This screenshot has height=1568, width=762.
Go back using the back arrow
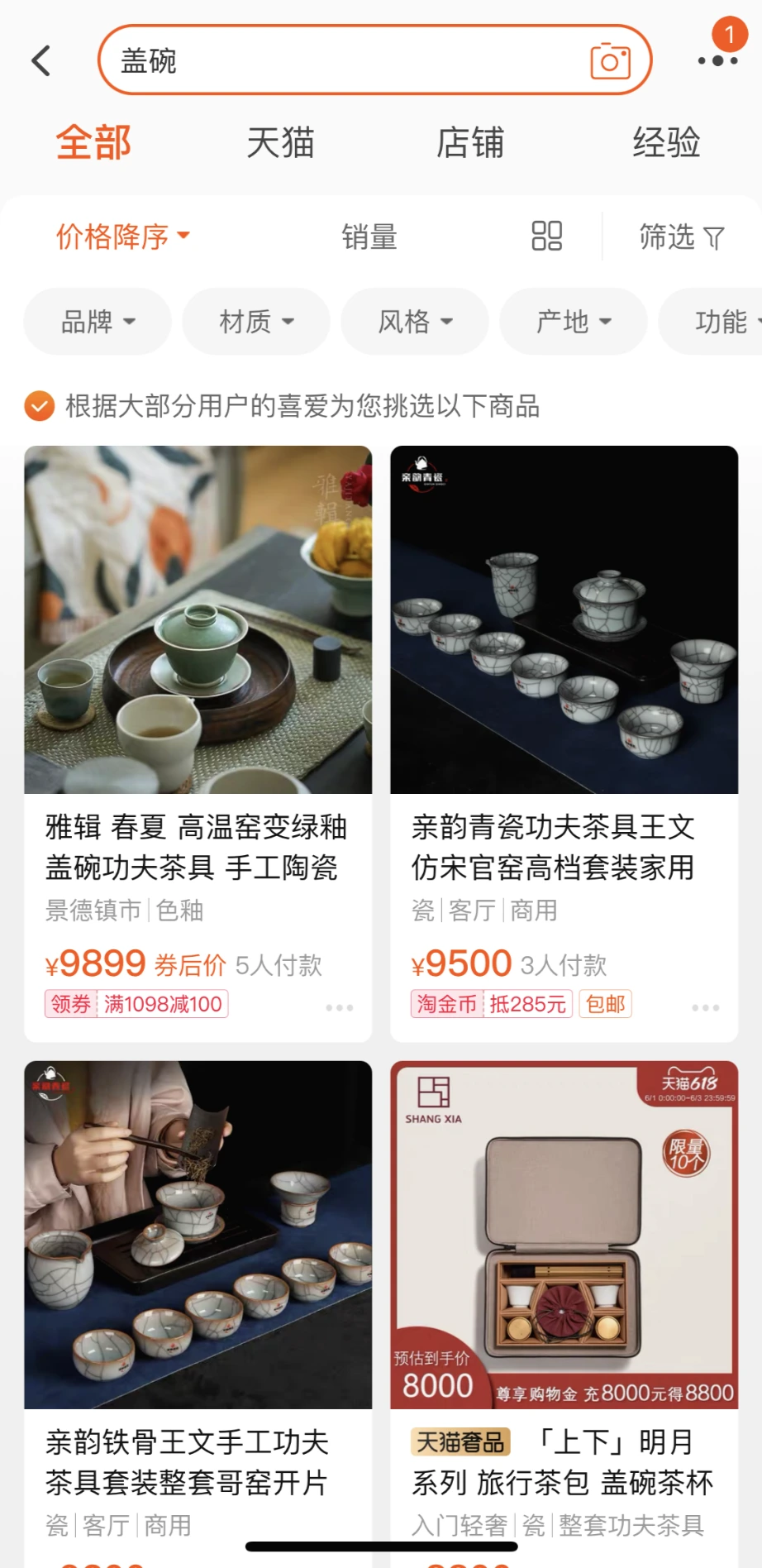click(x=41, y=60)
